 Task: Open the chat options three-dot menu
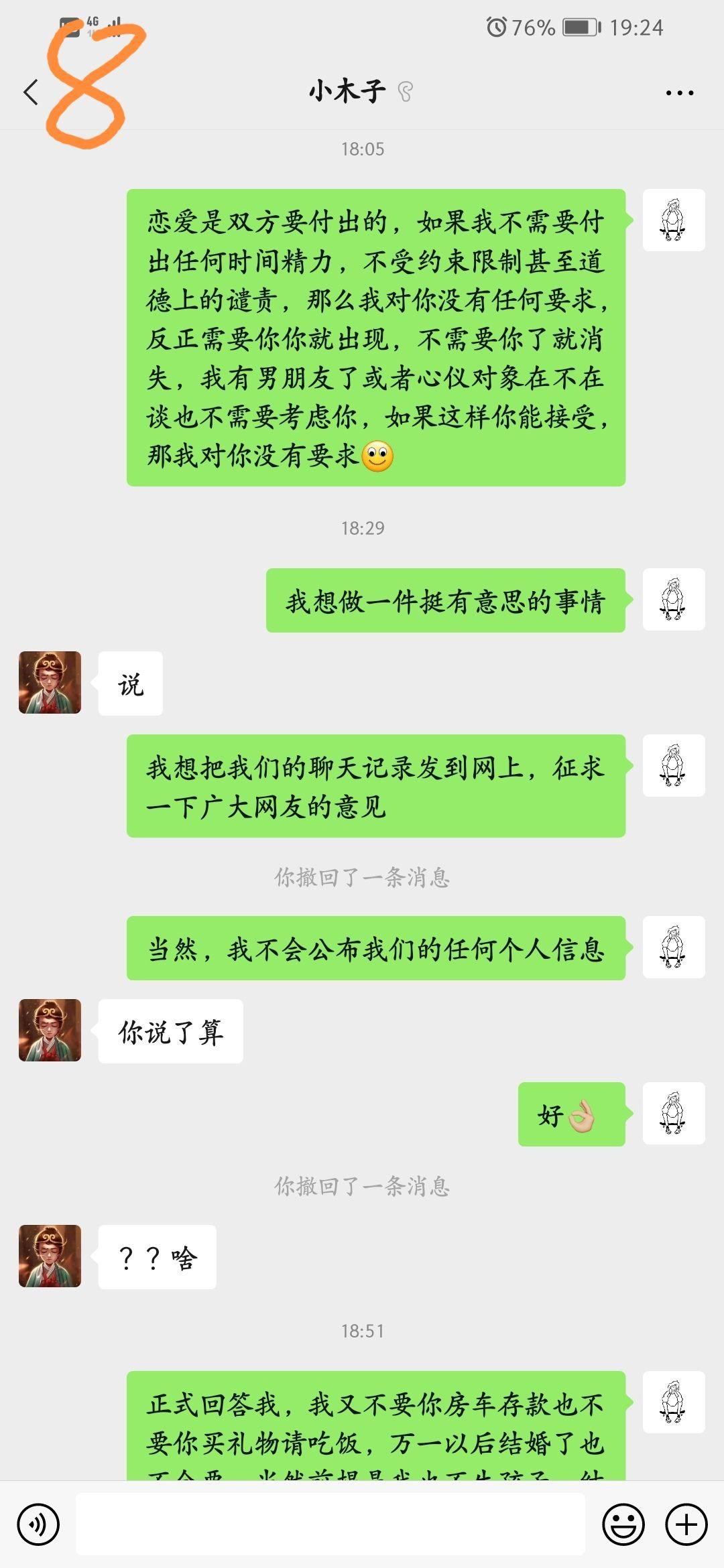tap(679, 92)
